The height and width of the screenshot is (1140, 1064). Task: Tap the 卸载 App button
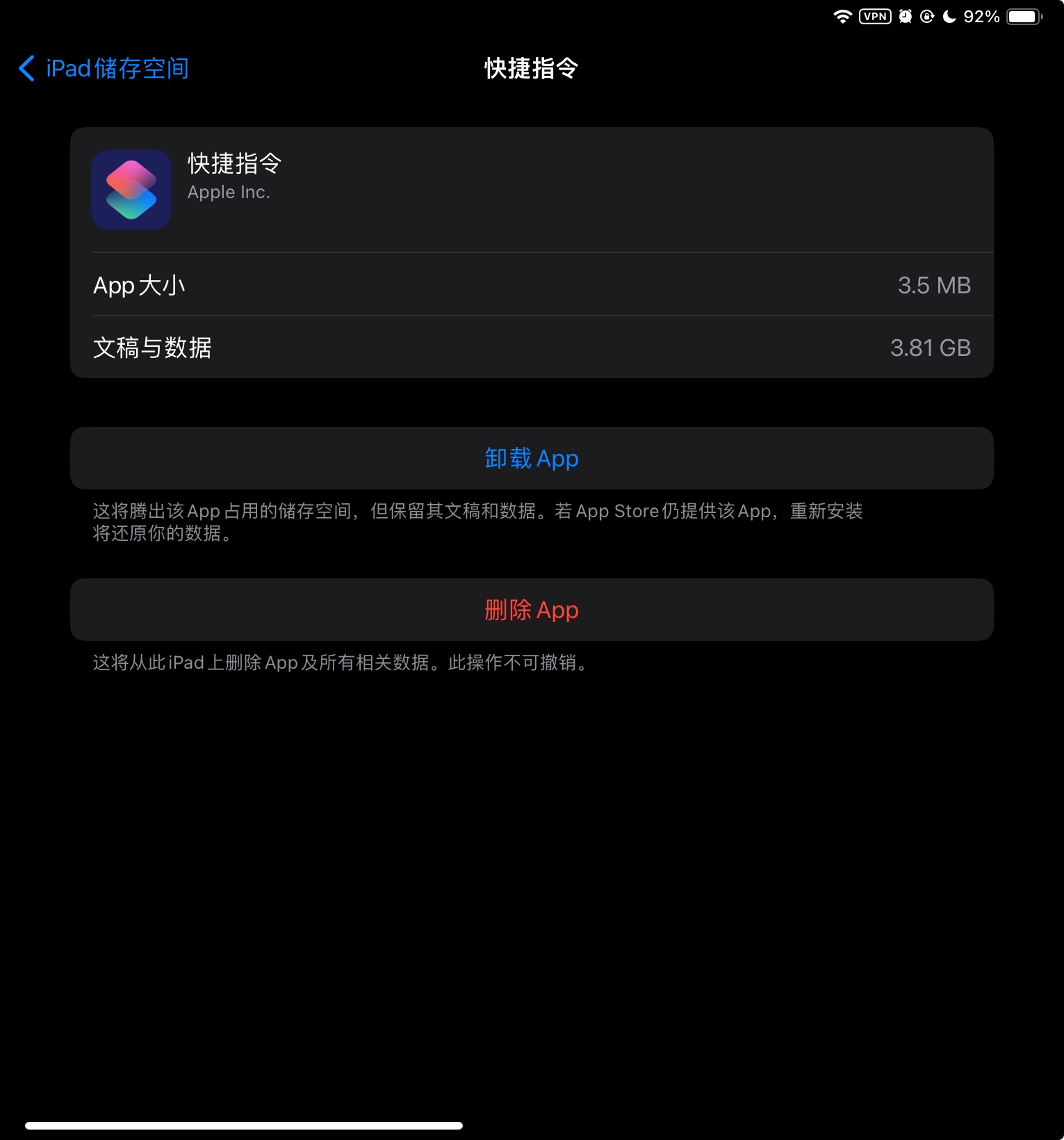pos(532,458)
